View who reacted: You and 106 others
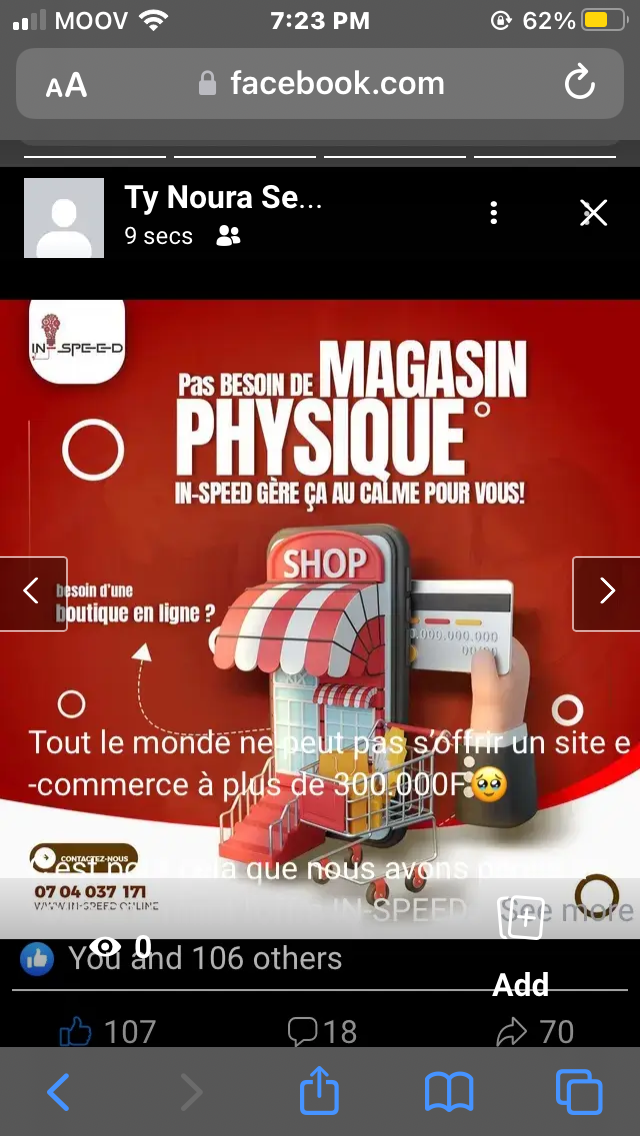 [180, 958]
